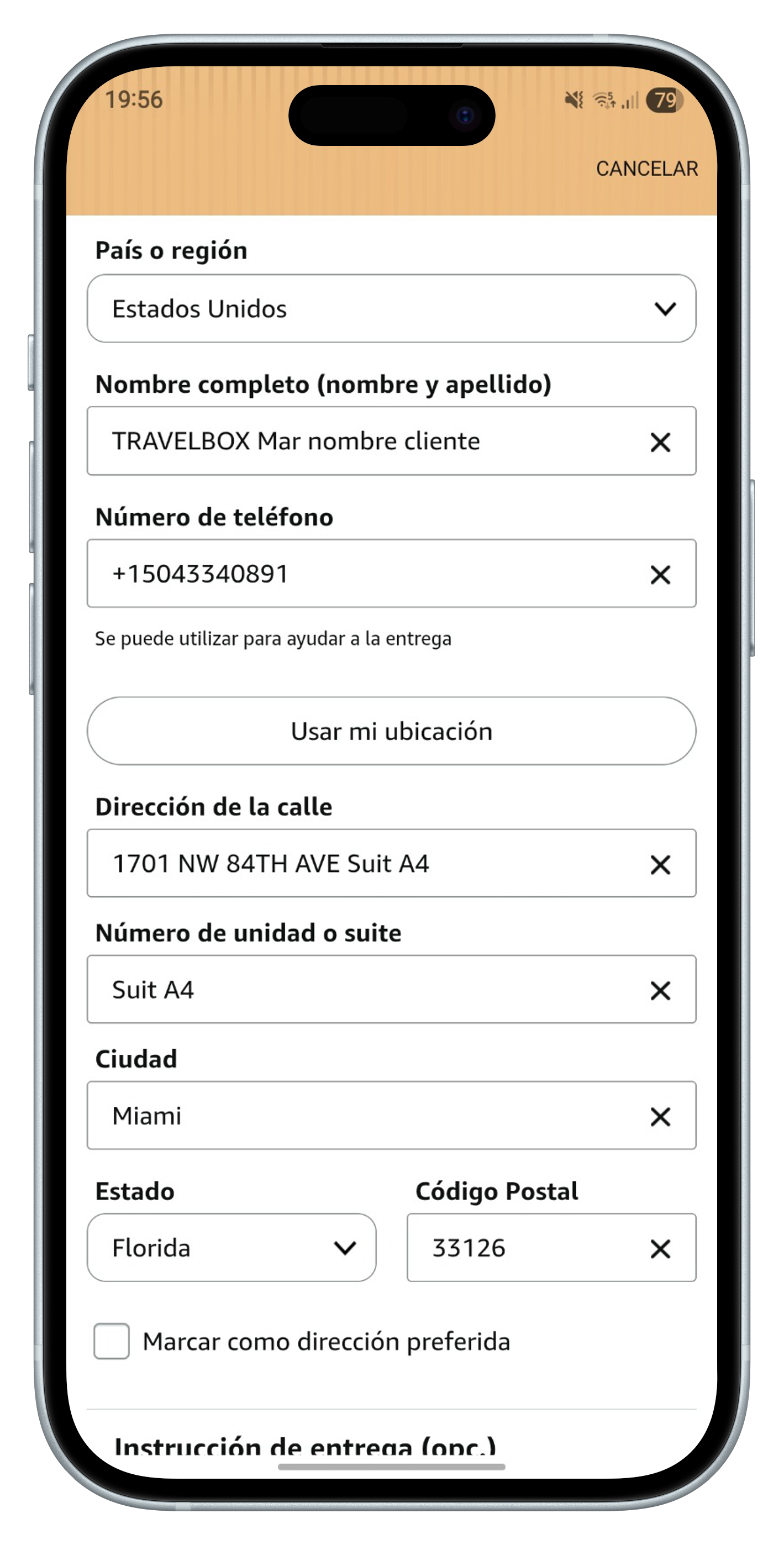
Task: Open the País o región dropdown
Action: 391,309
